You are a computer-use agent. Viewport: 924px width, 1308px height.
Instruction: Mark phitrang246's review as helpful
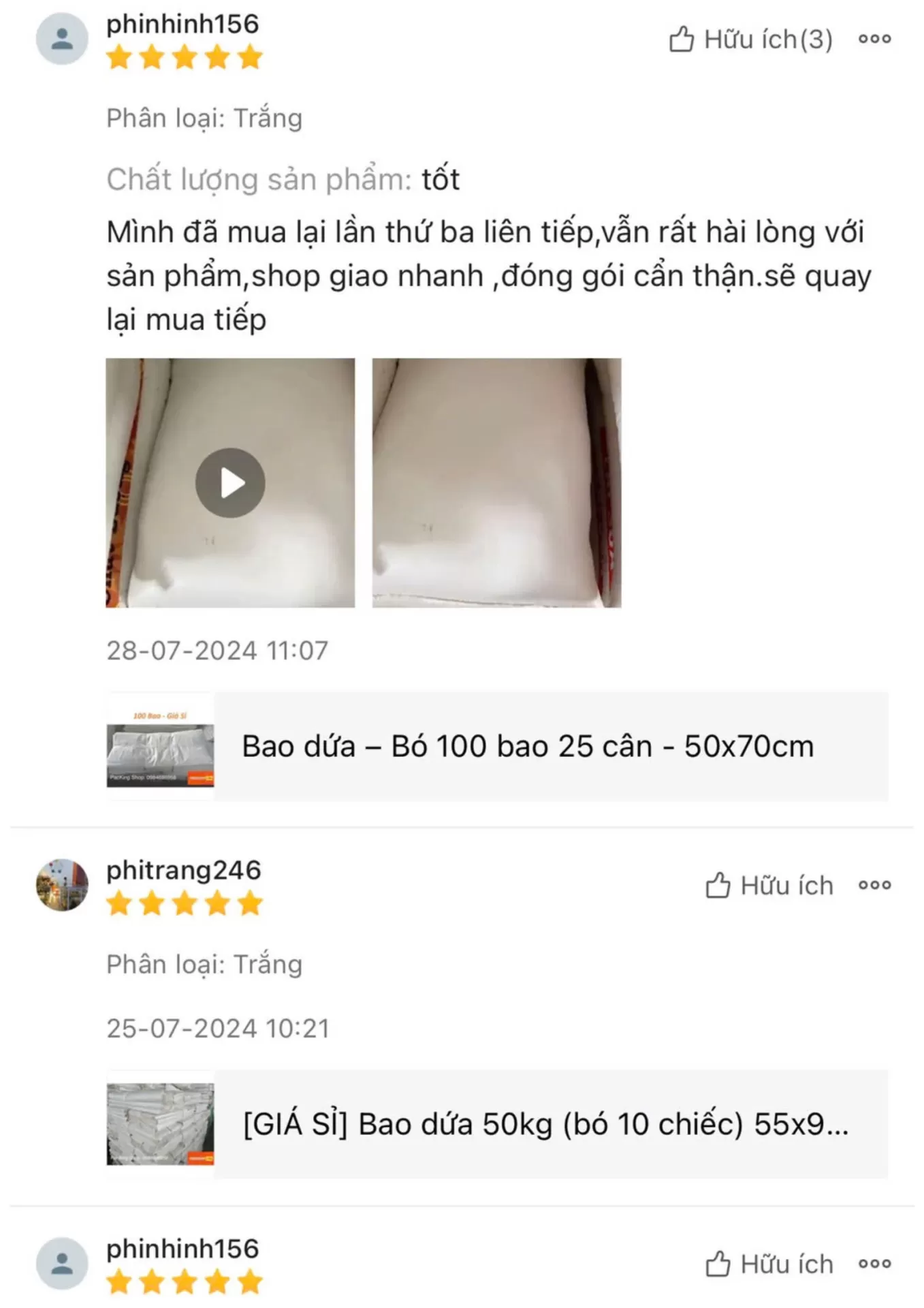coord(769,885)
